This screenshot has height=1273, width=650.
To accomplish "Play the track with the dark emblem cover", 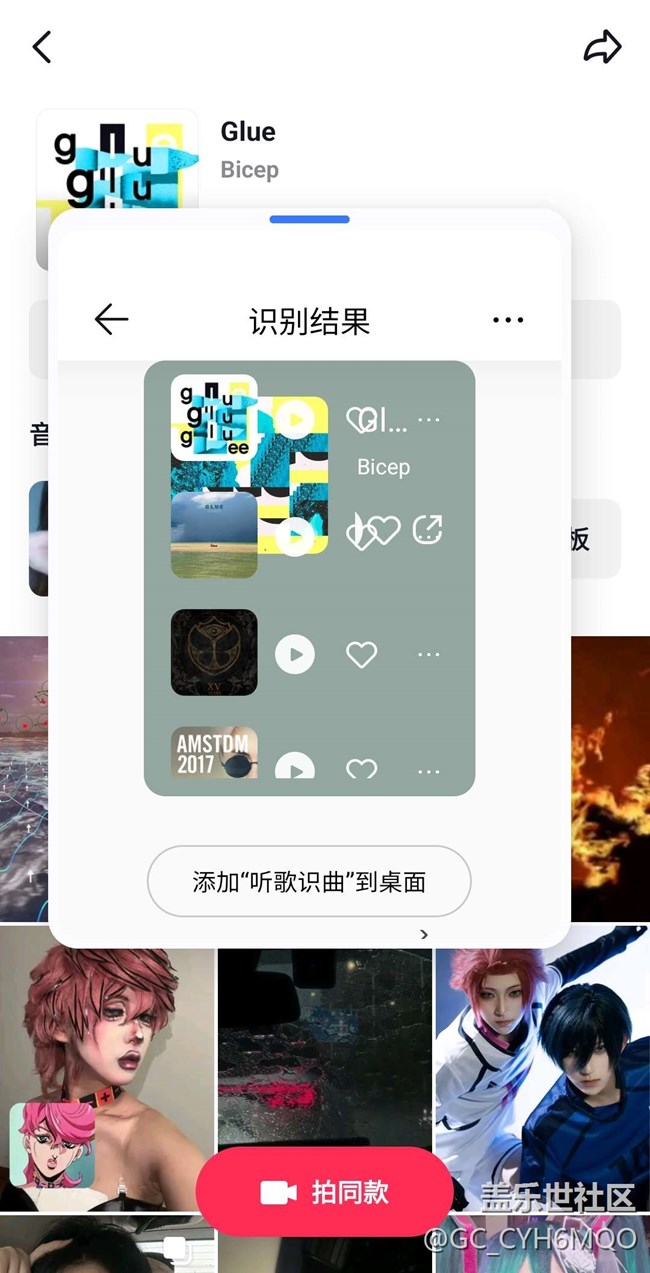I will 295,655.
